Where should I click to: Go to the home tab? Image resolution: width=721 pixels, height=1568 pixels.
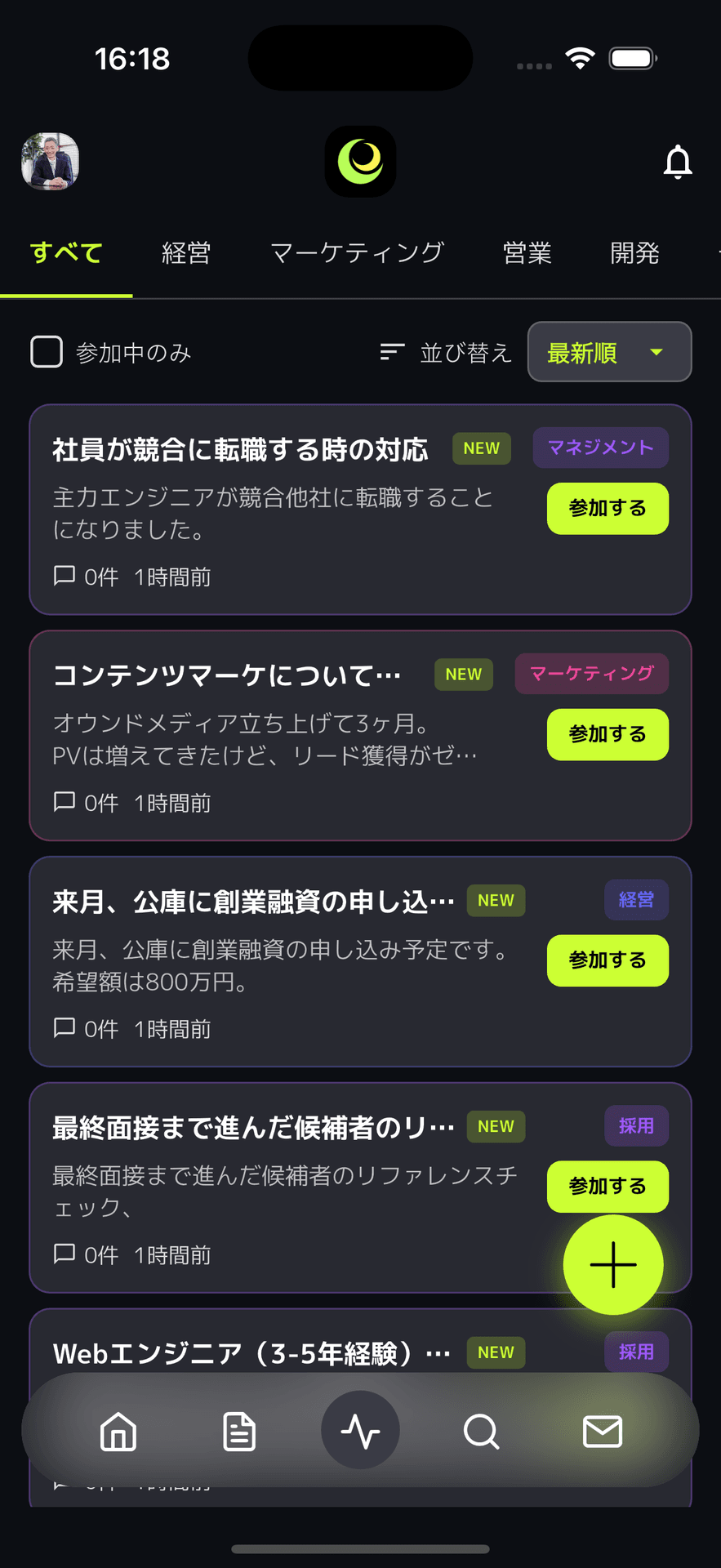tap(118, 1432)
